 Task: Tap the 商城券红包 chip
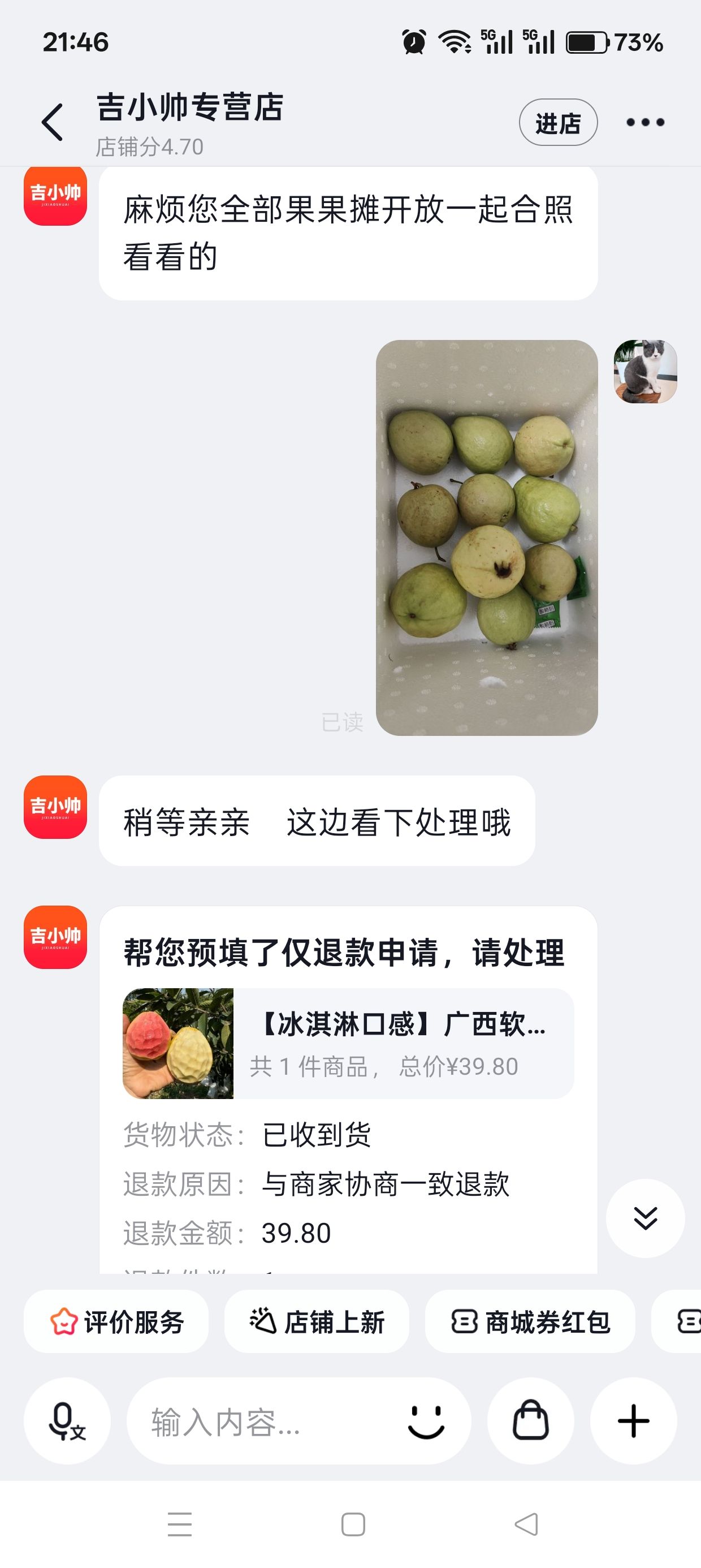[530, 1322]
